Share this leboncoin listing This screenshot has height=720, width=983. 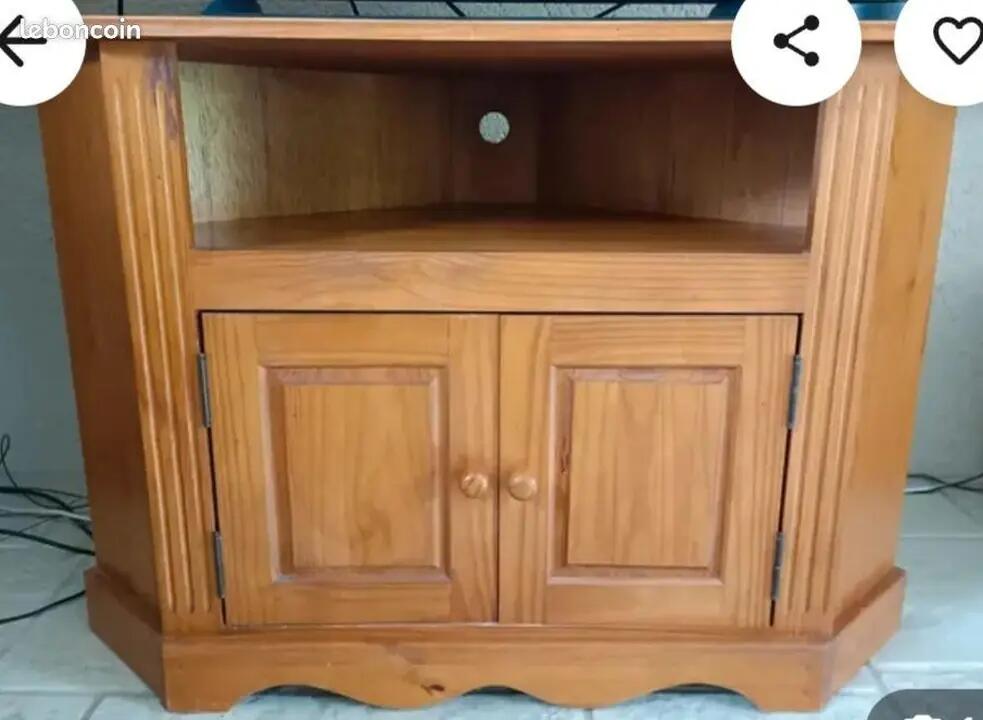pyautogui.click(x=796, y=42)
